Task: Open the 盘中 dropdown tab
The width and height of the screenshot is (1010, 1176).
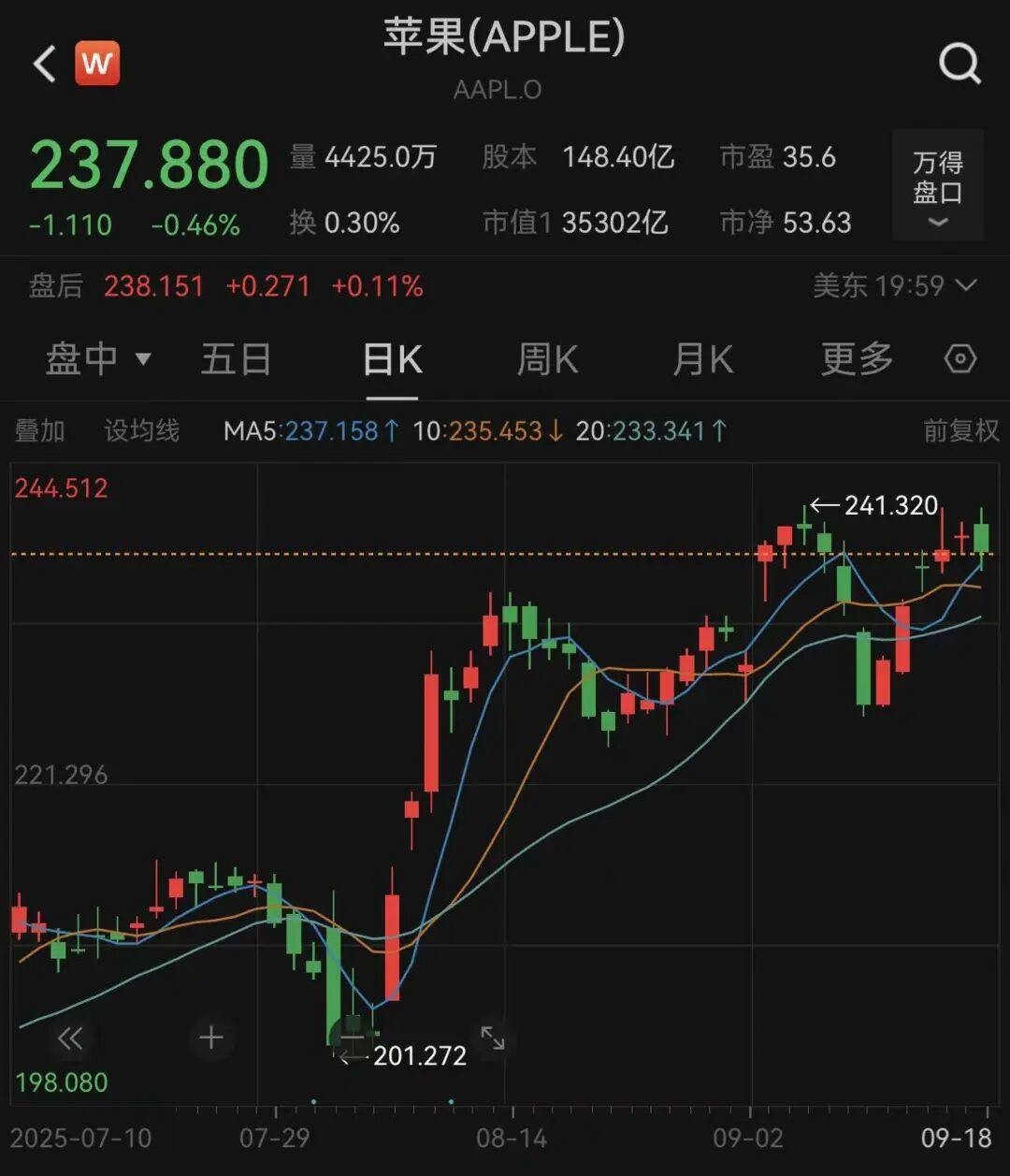Action: (x=97, y=359)
